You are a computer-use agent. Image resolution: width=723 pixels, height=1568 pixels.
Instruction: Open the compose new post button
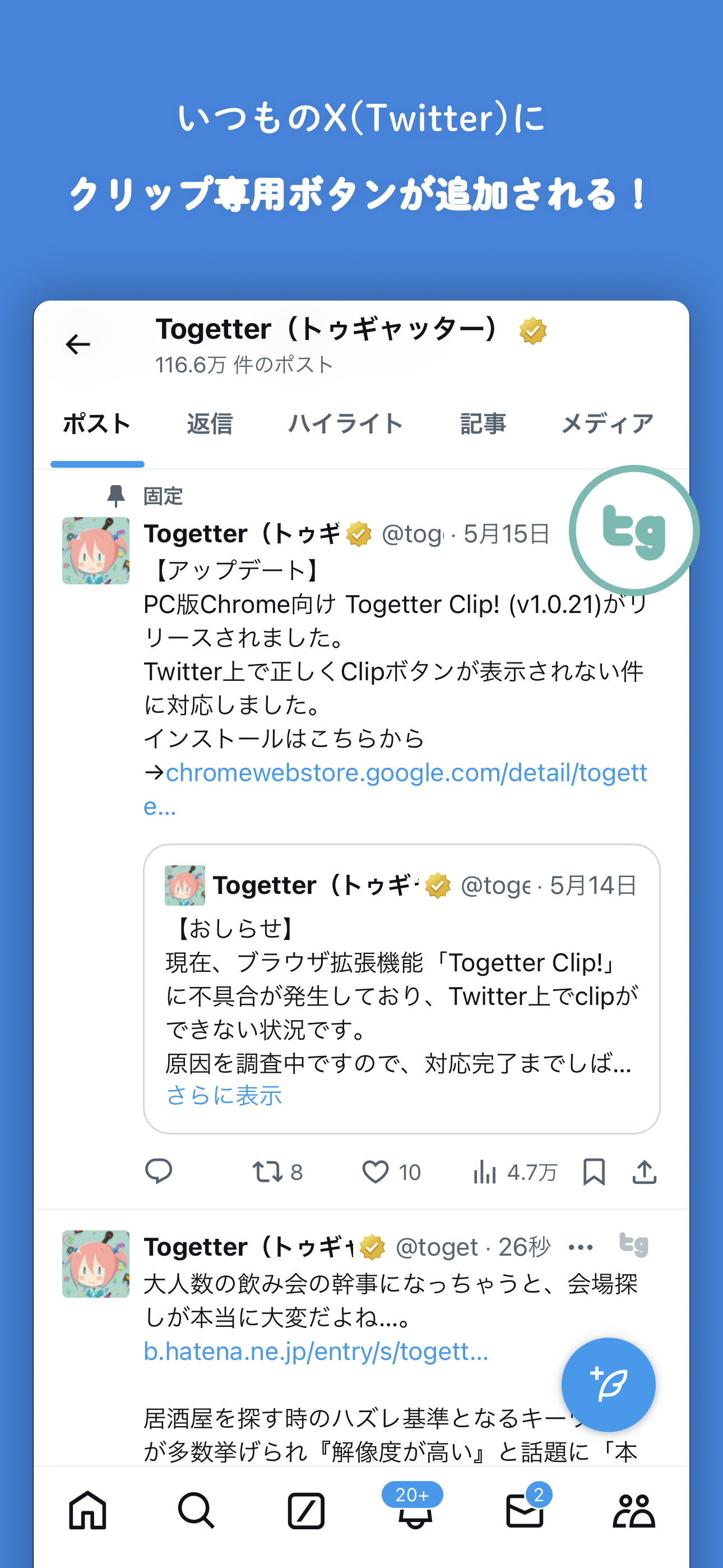click(x=609, y=1384)
